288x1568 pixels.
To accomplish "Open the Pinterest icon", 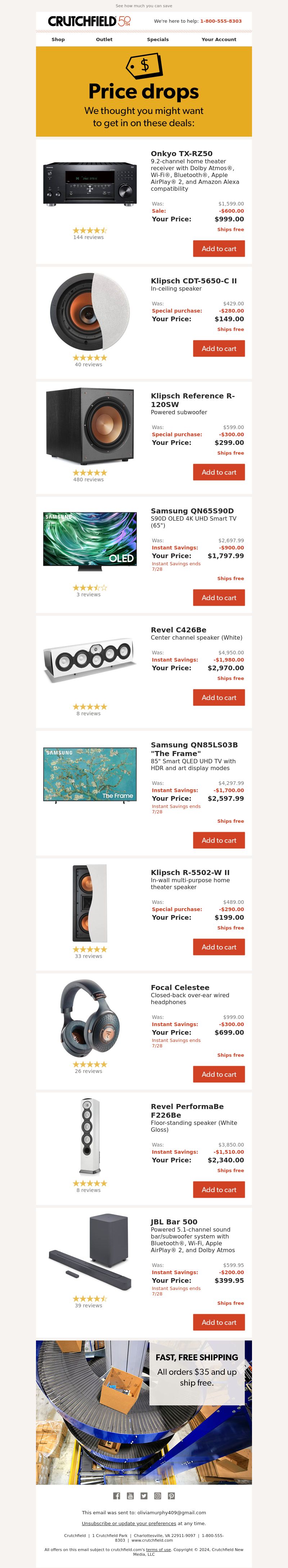I will point(171,1496).
